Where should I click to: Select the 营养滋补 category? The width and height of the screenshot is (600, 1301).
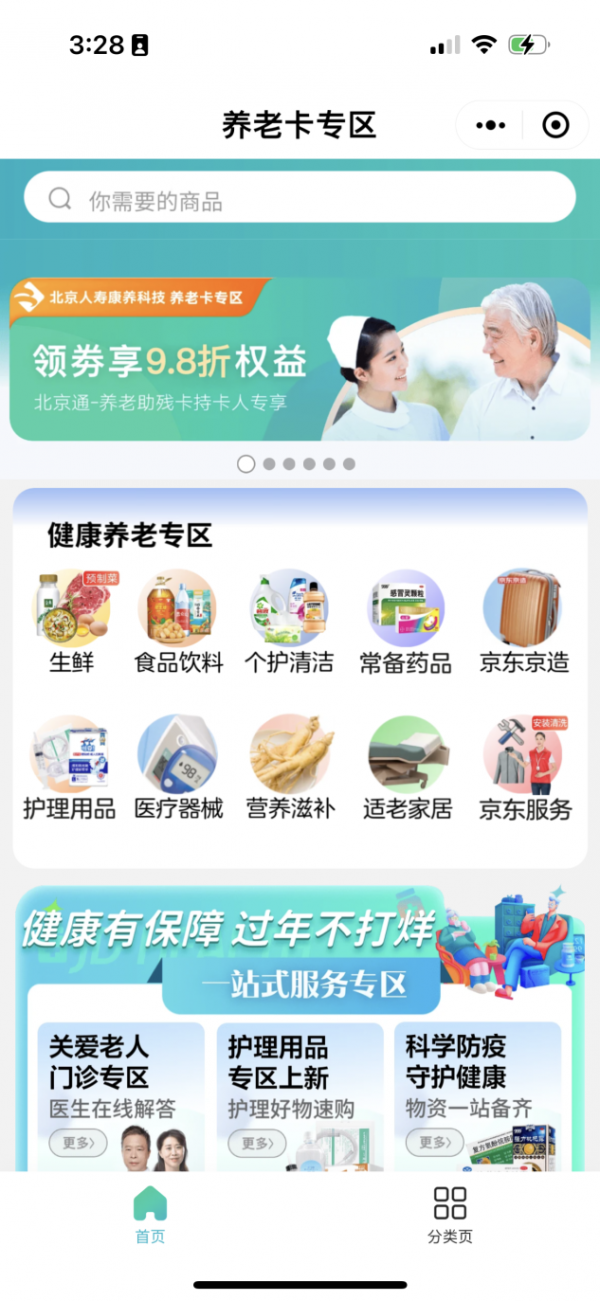click(290, 766)
